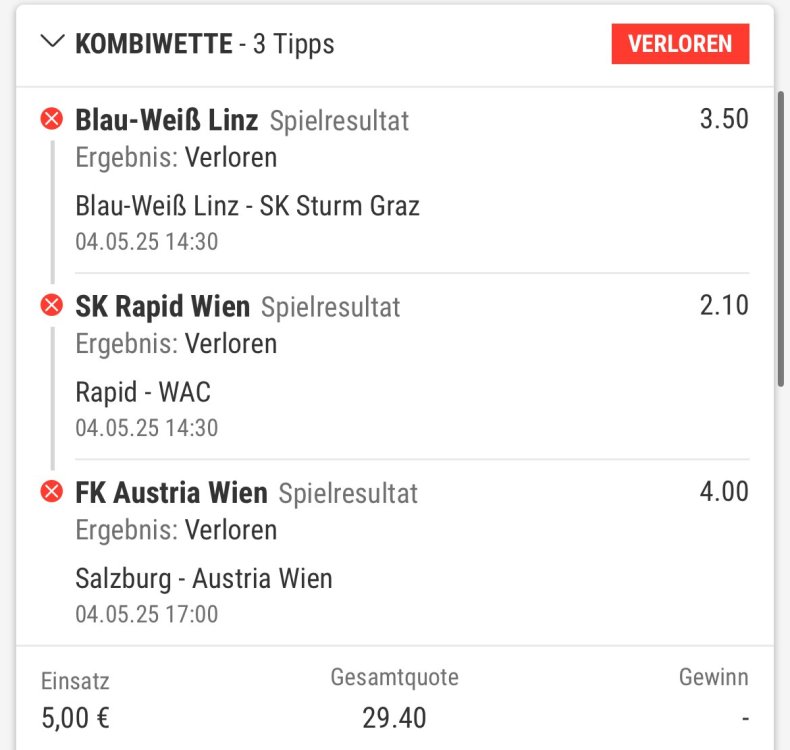Collapse the Kombiwette 3 Tipps section
Screen dimensions: 790x750
pyautogui.click(x=51, y=43)
